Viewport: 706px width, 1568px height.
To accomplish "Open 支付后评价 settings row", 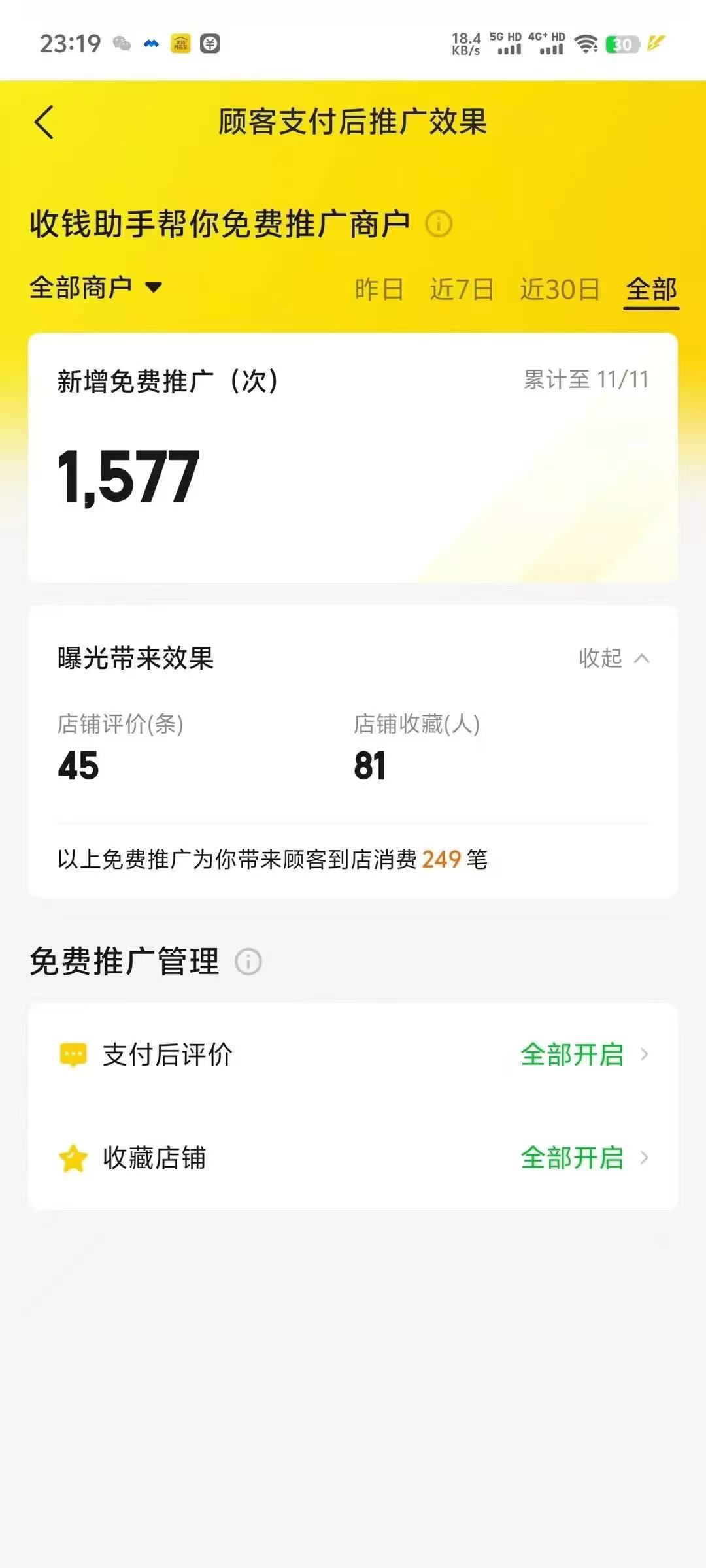I will coord(353,1054).
